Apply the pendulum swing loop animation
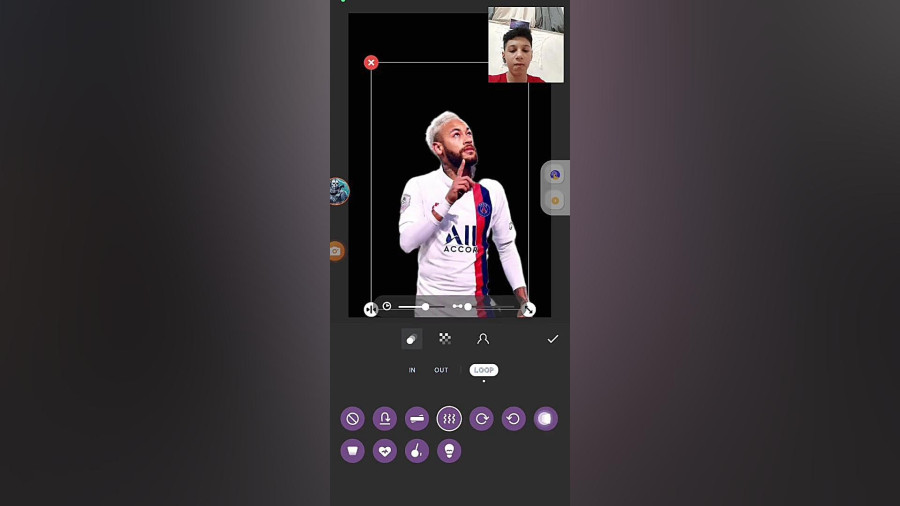The image size is (900, 506). click(417, 451)
